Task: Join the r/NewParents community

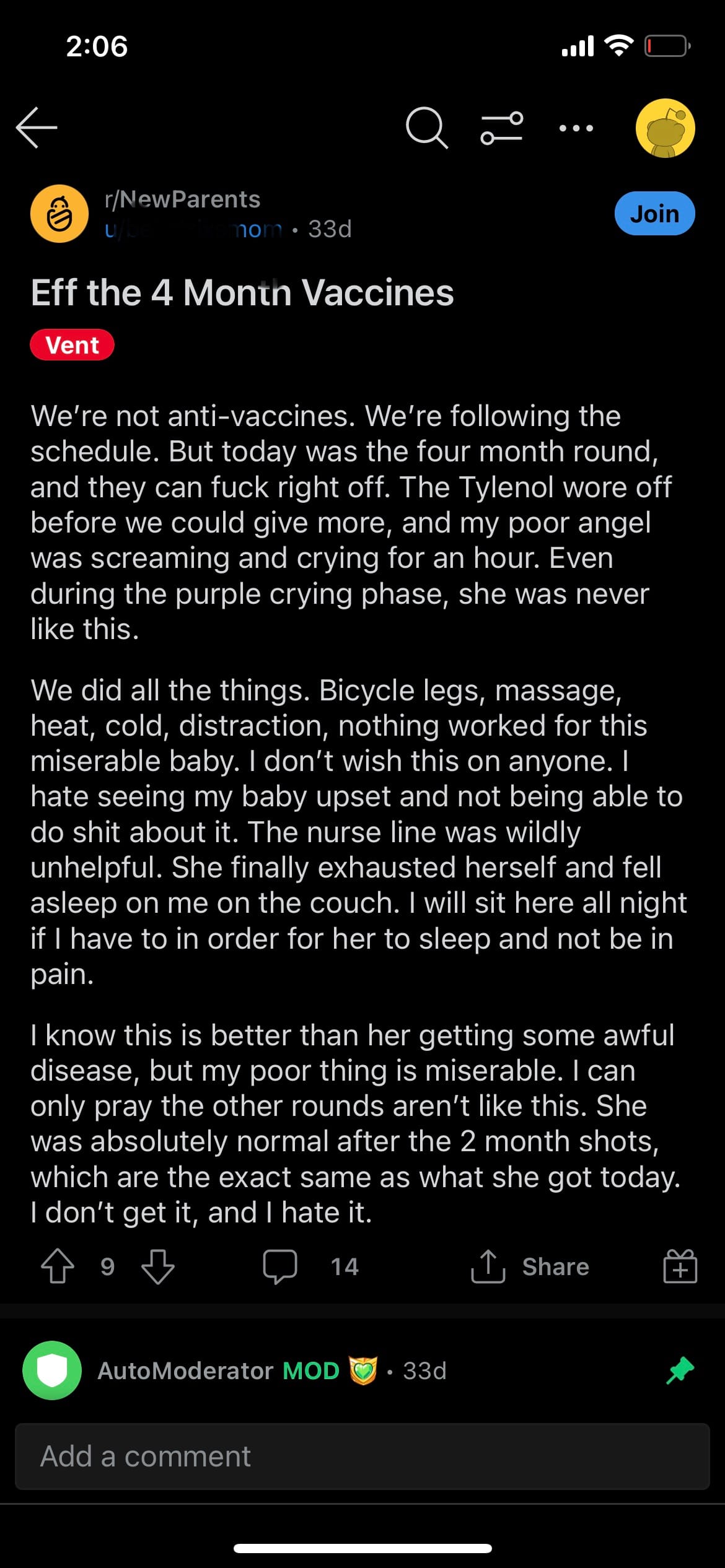Action: click(654, 214)
